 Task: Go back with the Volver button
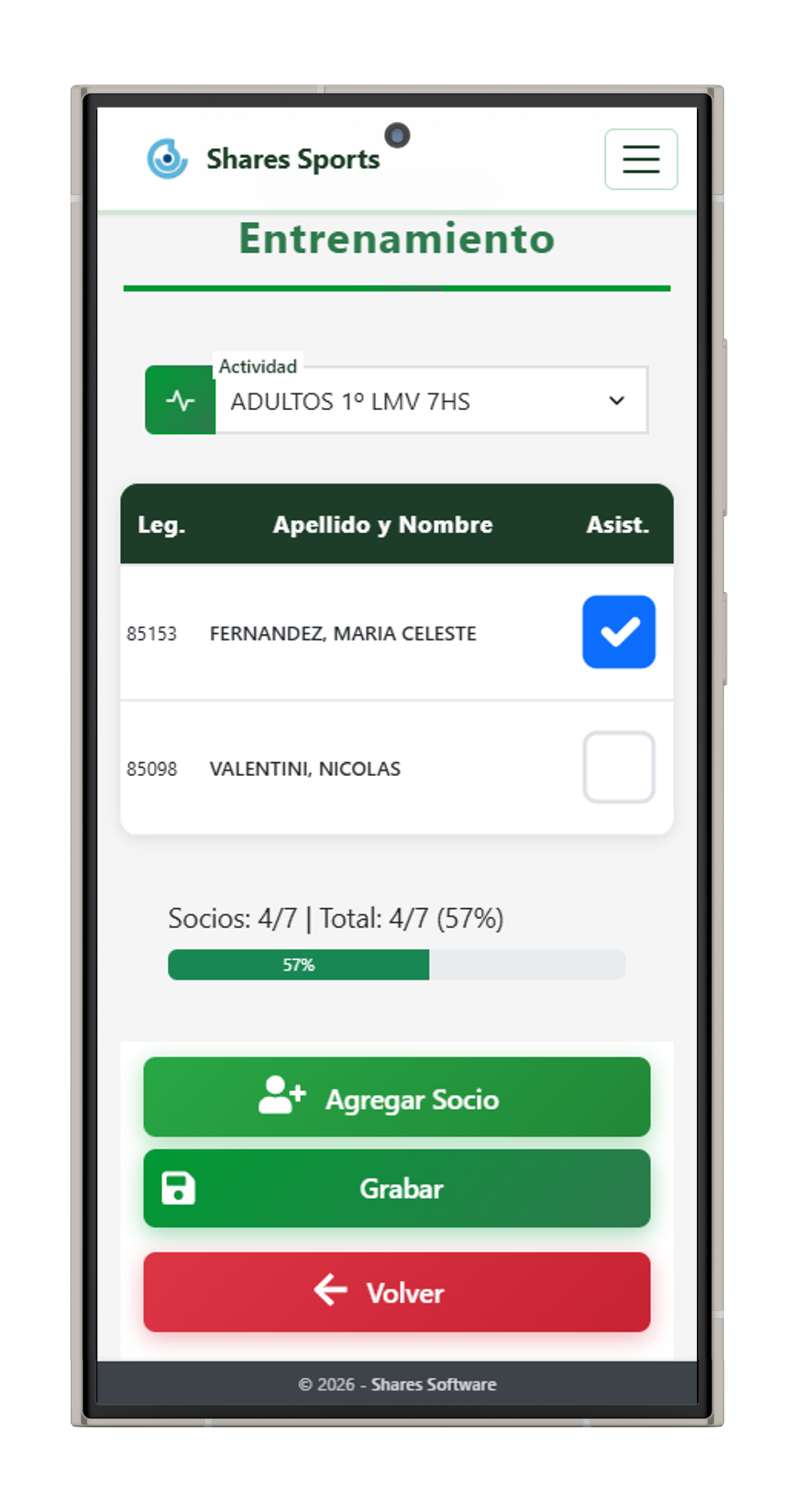click(x=397, y=1292)
